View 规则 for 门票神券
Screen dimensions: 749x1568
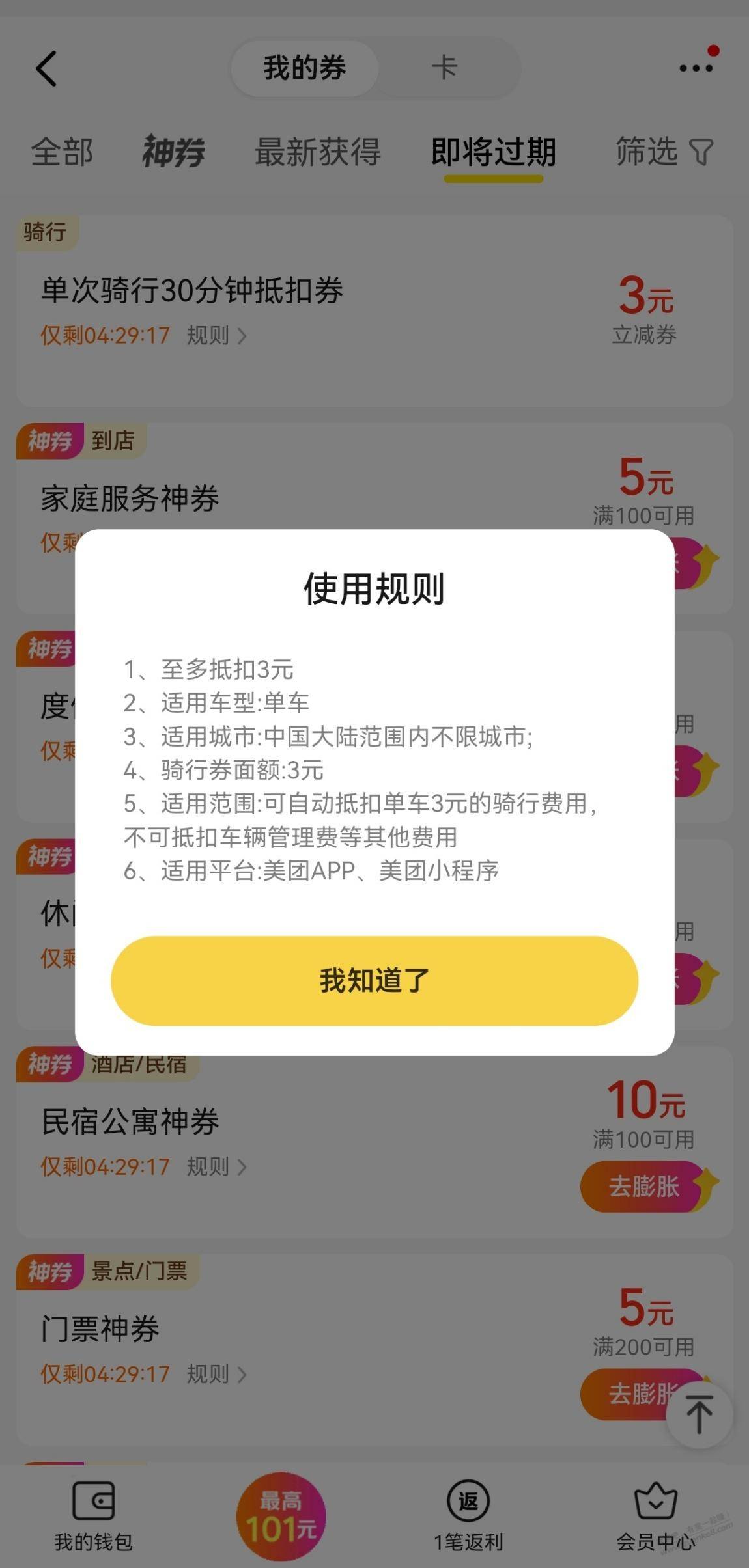216,1375
